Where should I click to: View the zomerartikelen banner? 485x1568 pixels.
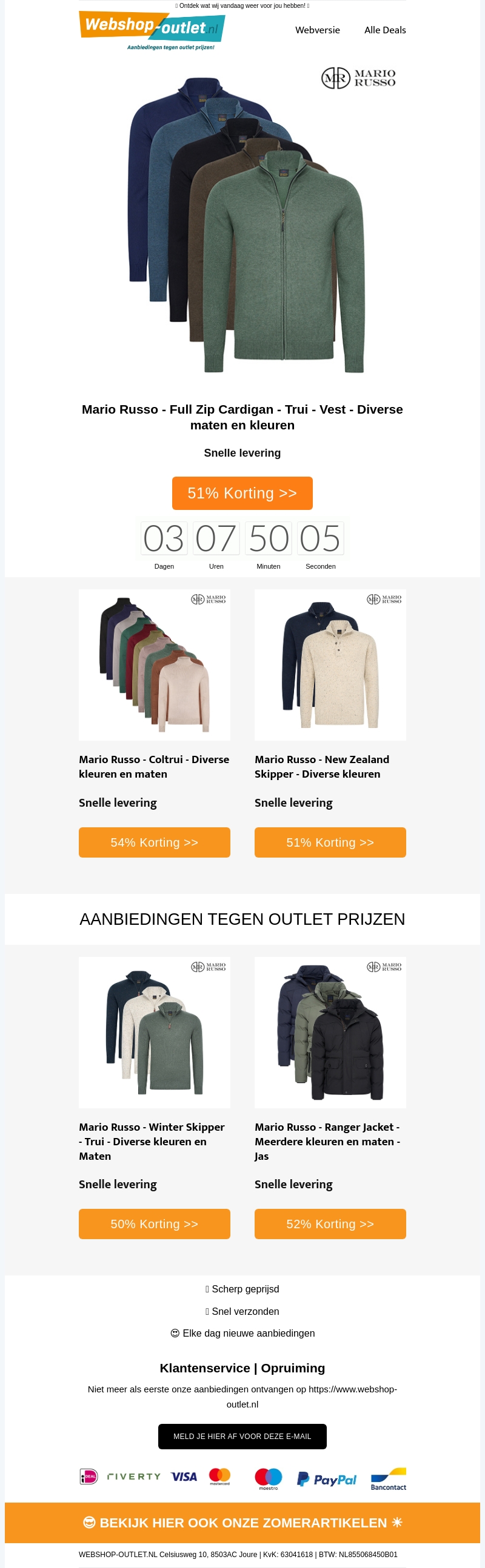(x=242, y=1523)
